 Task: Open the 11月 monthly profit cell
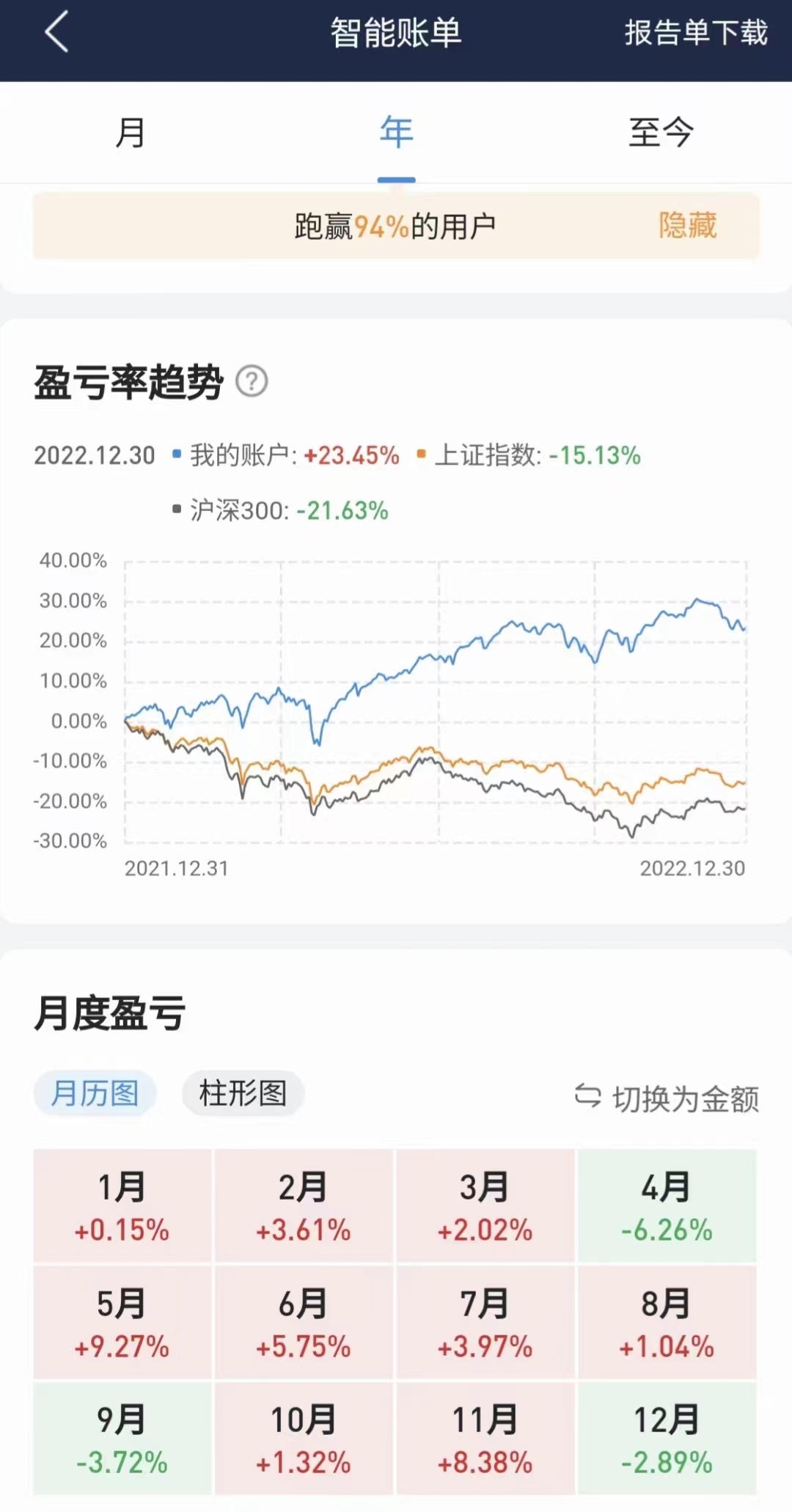[485, 1439]
